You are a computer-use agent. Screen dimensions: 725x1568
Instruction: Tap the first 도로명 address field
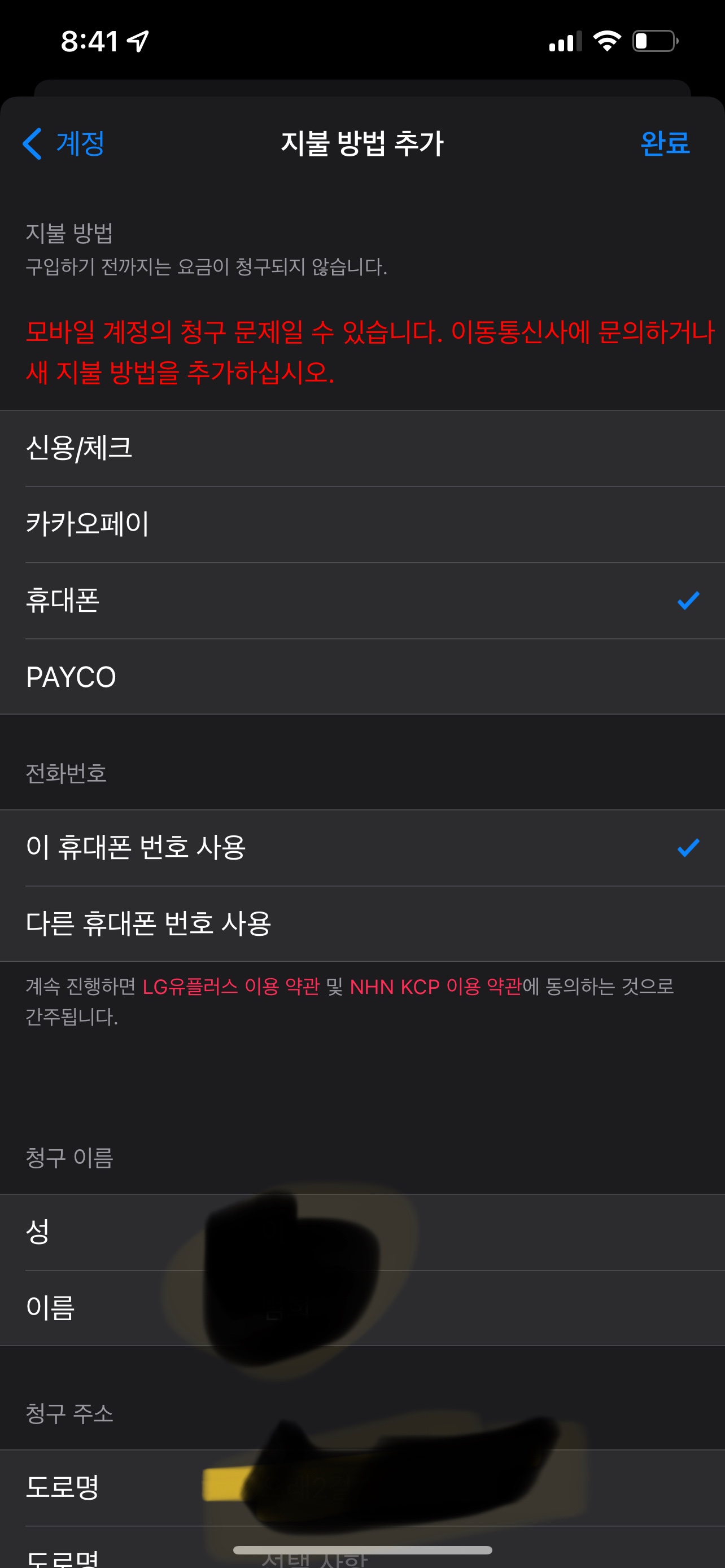pyautogui.click(x=426, y=1487)
